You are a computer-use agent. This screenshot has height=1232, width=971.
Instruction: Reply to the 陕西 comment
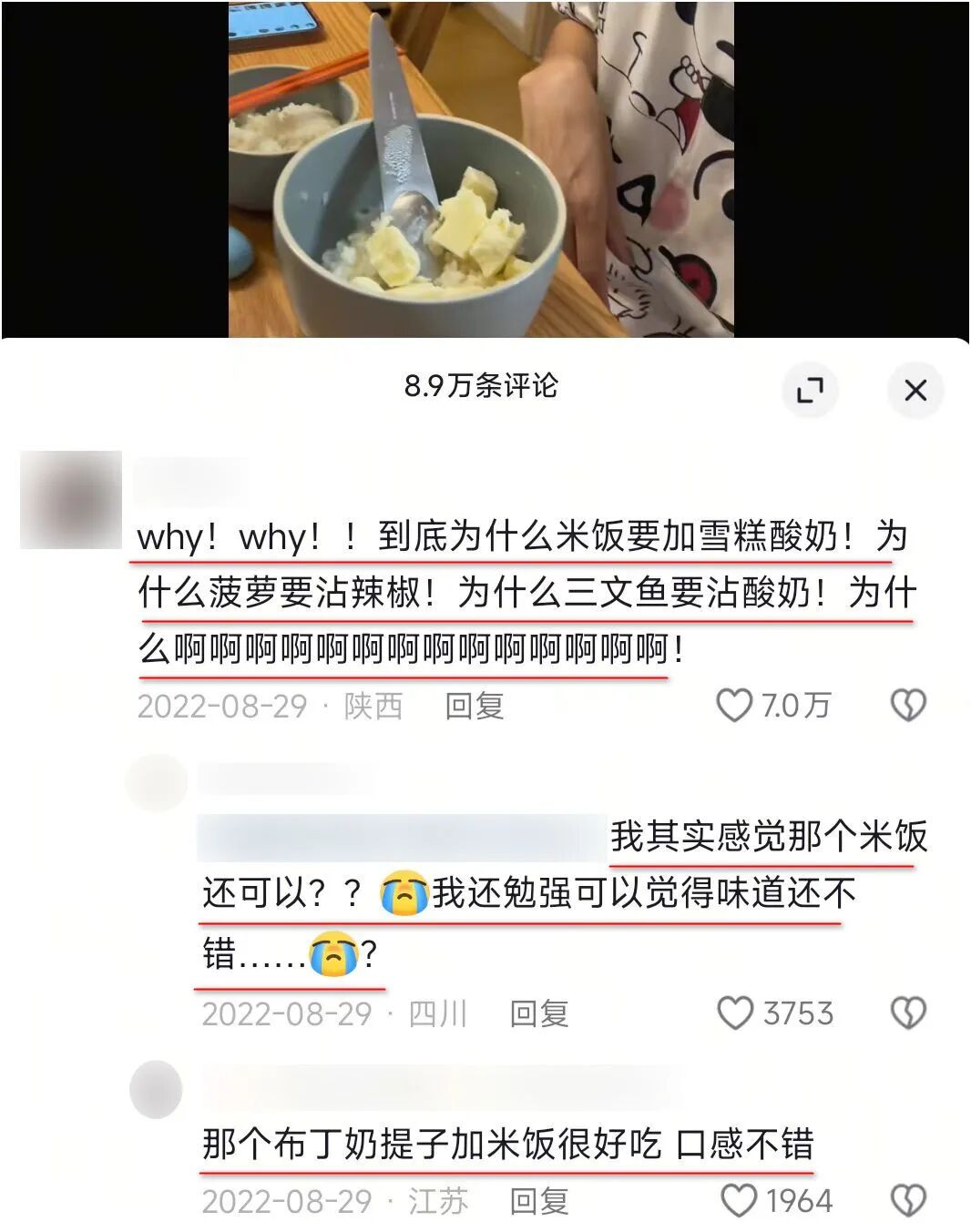pos(474,706)
